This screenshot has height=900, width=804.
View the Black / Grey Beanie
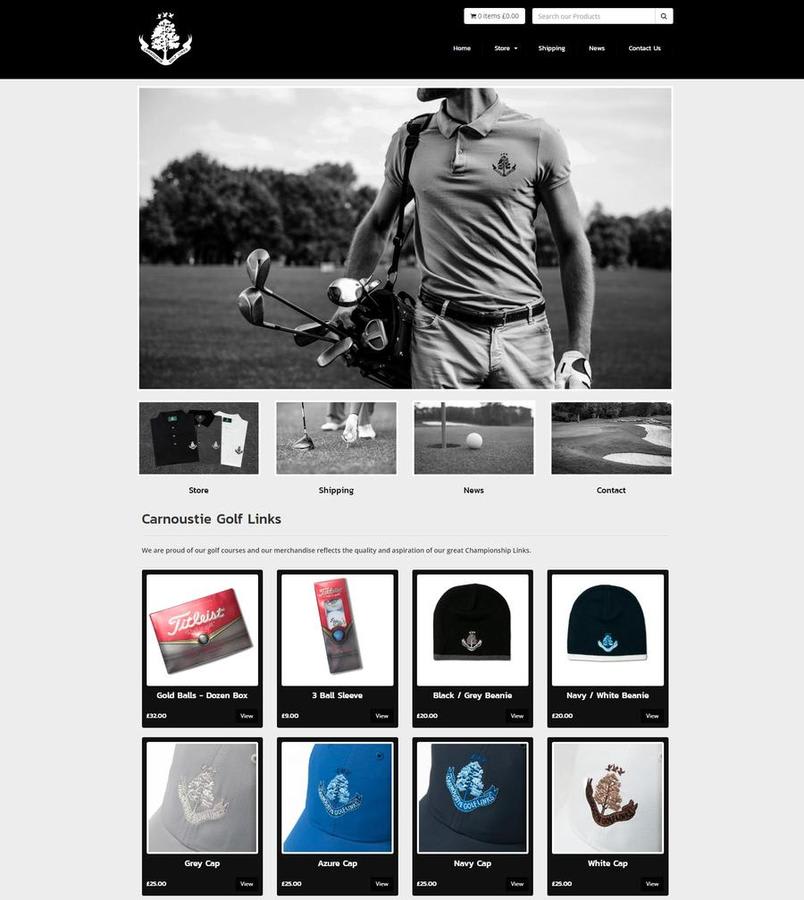coord(516,716)
